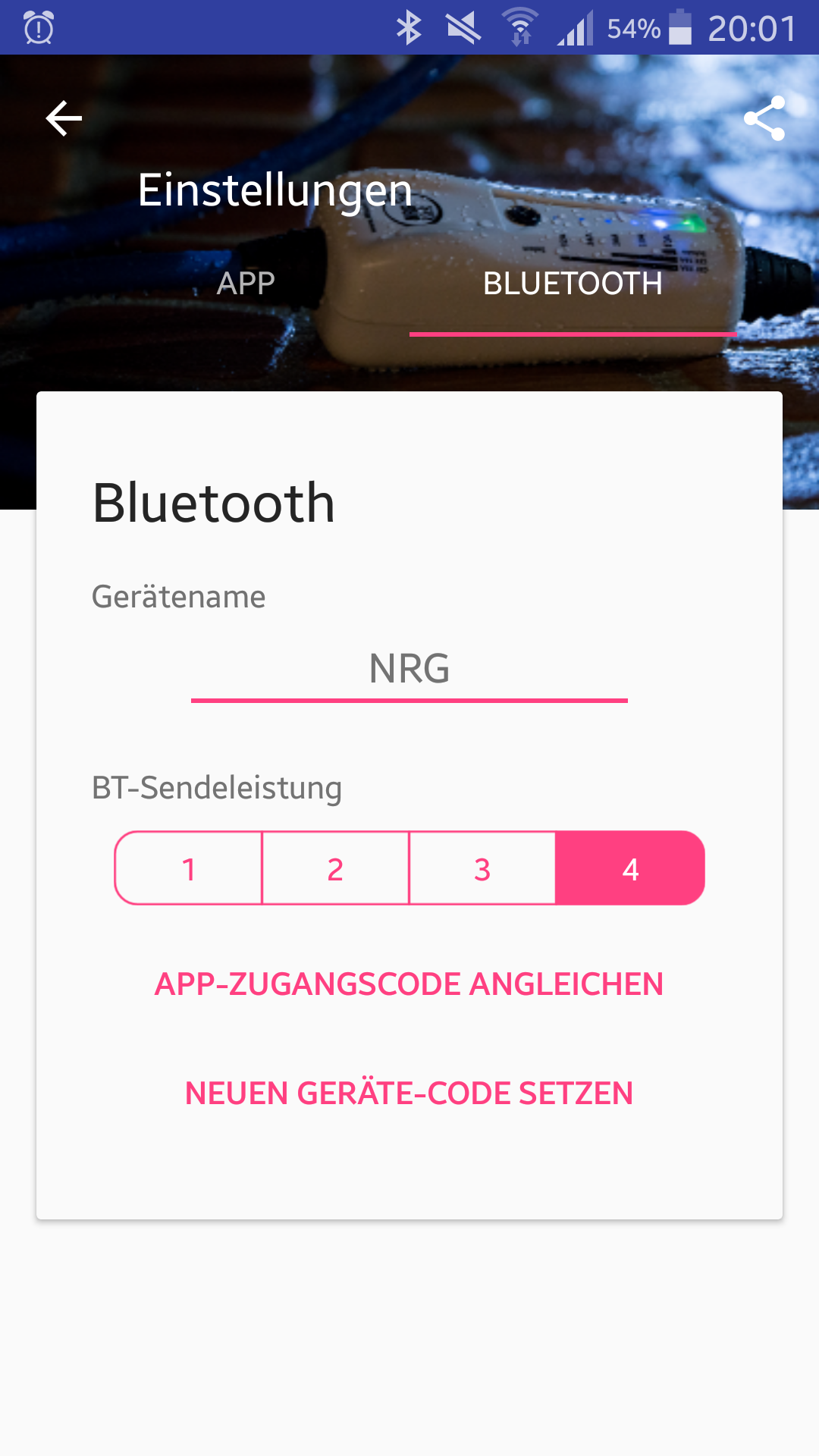Viewport: 819px width, 1456px height.
Task: Select the BLUETOOTH tab
Action: point(573,284)
